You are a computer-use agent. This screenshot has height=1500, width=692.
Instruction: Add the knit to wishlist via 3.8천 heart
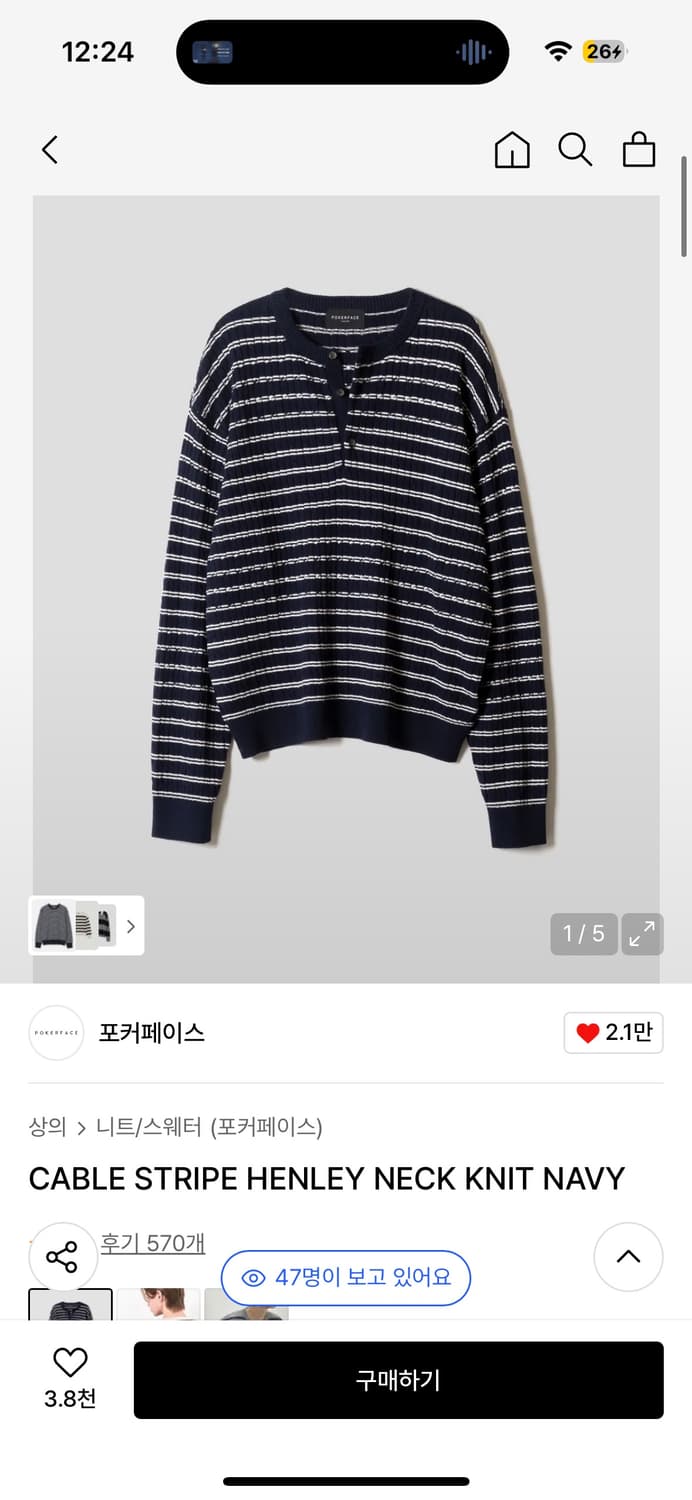click(x=70, y=1378)
